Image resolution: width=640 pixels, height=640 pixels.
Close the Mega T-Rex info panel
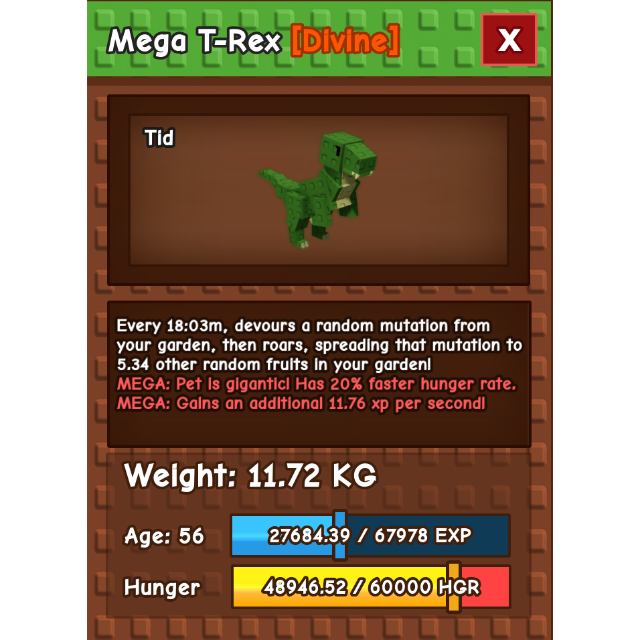[509, 41]
